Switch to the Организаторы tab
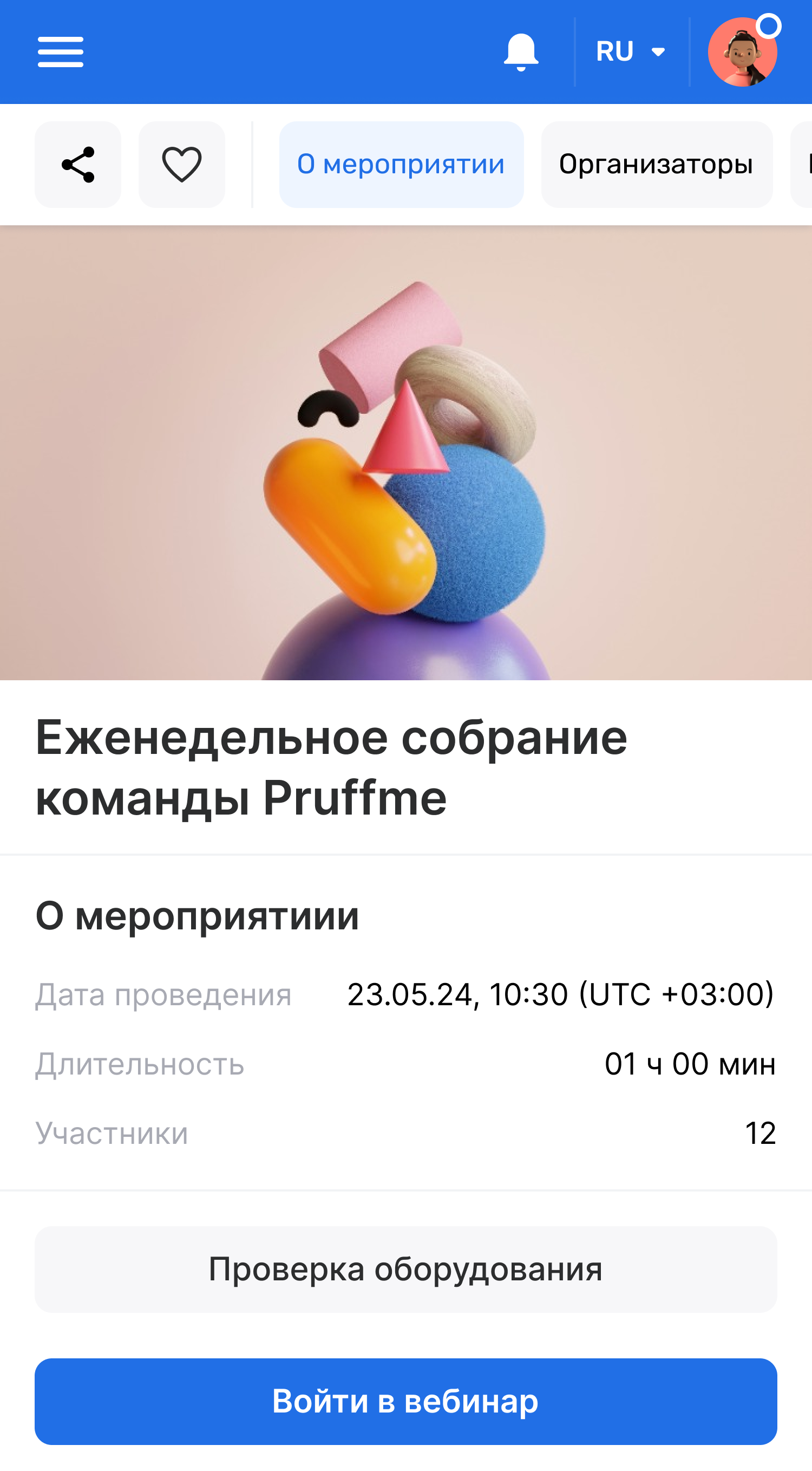The image size is (812, 1471). 656,165
